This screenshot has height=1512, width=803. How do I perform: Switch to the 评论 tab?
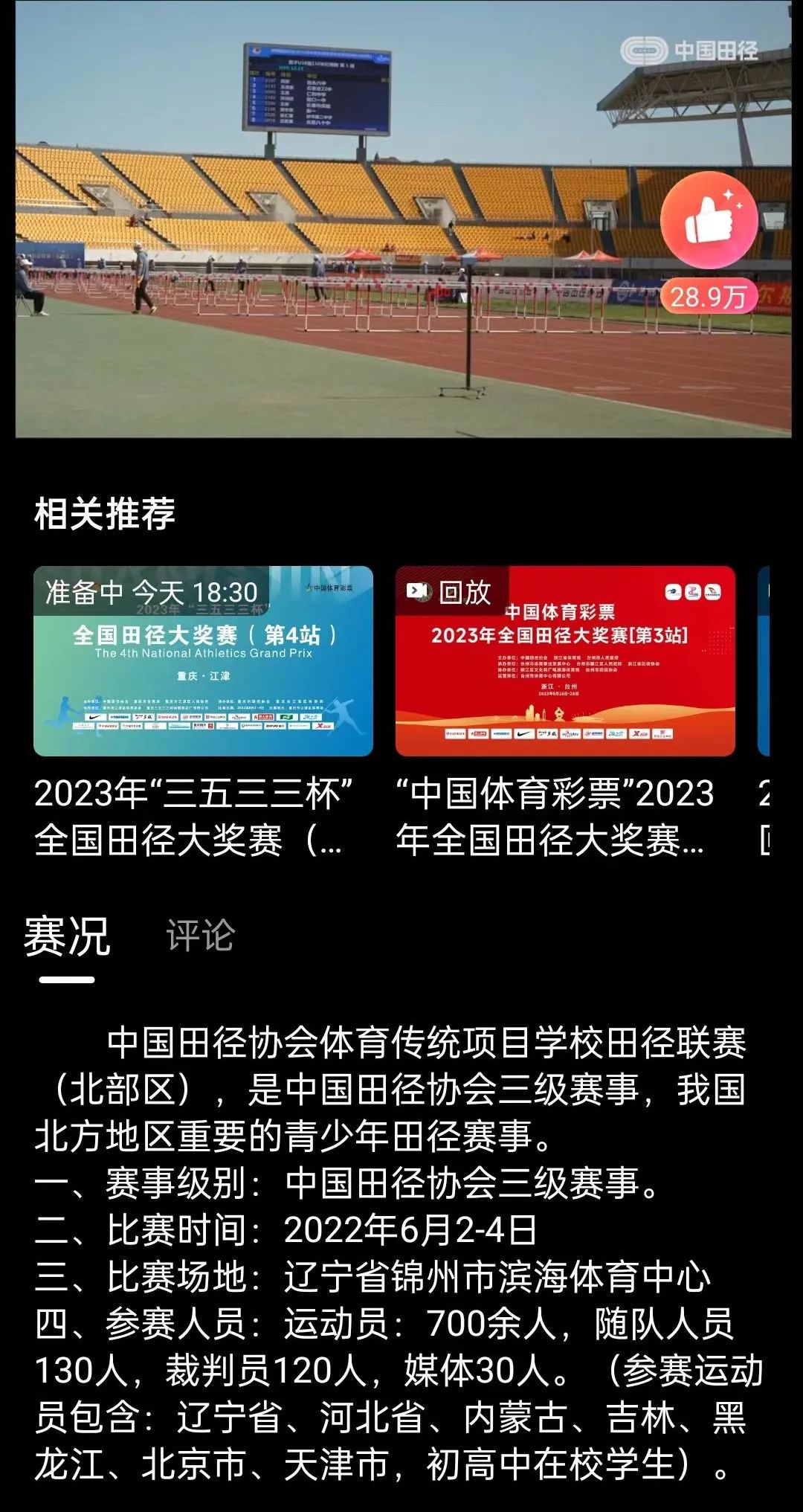[201, 935]
